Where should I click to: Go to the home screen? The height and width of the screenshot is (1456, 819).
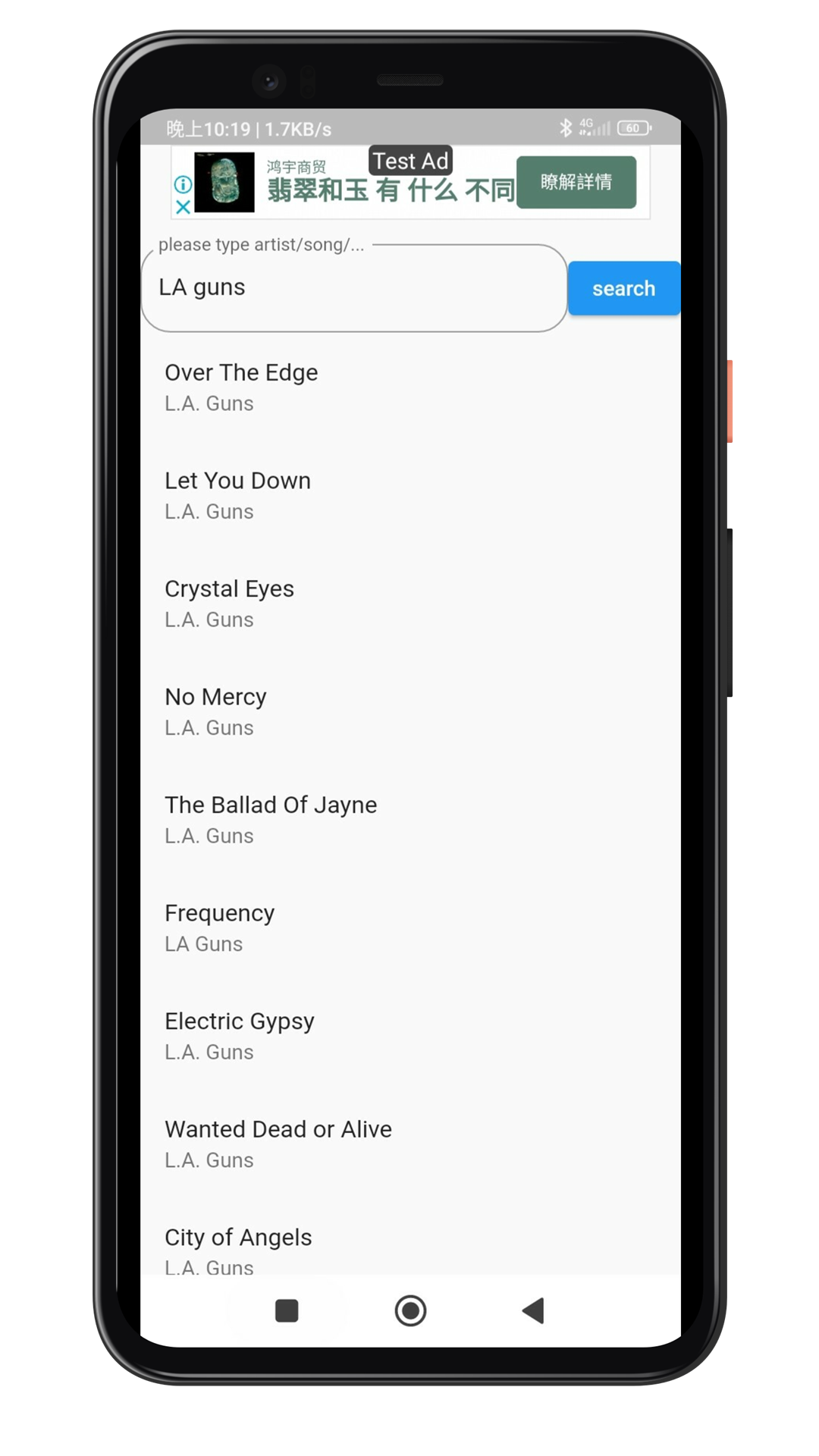point(410,1310)
